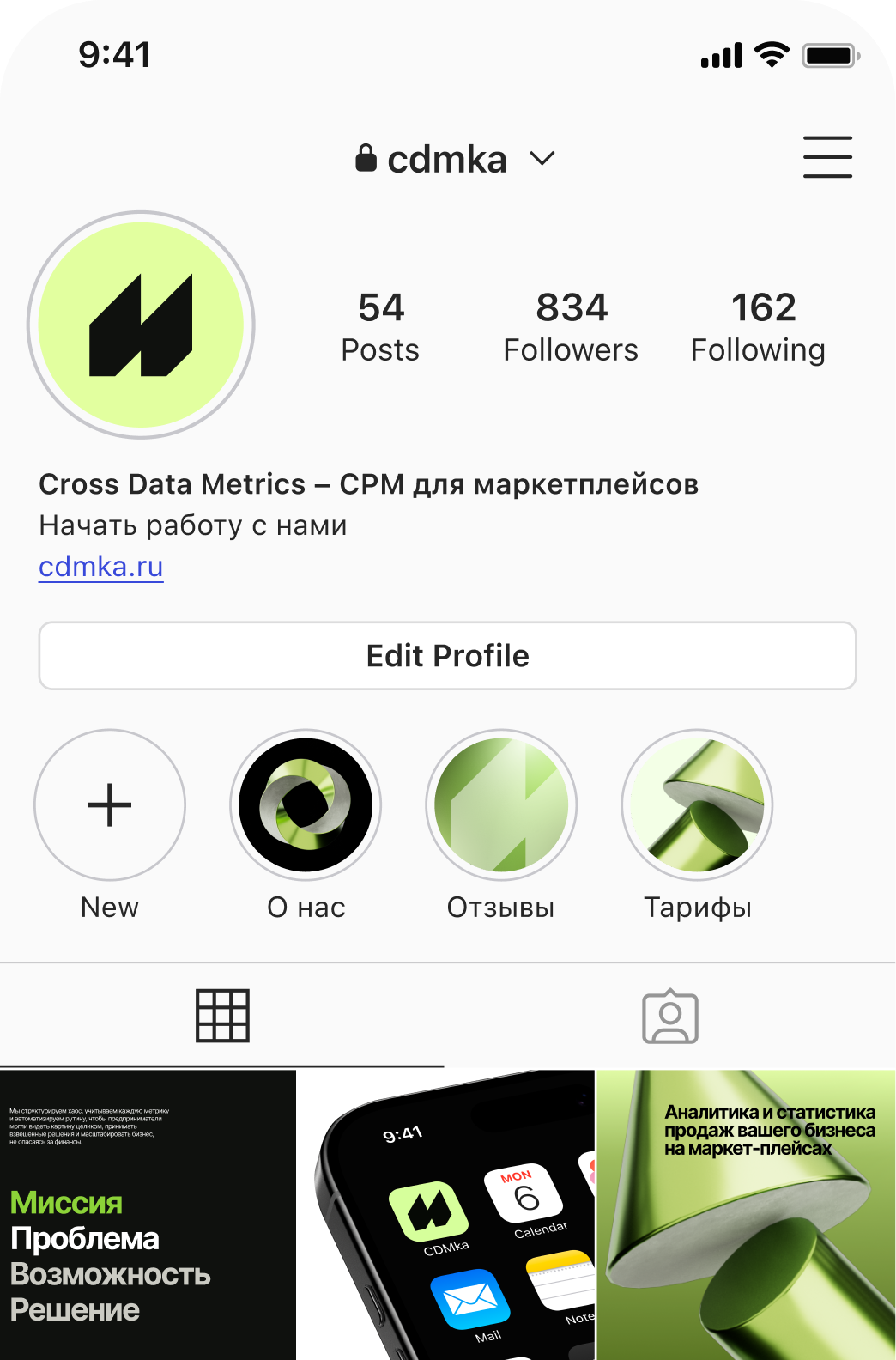Tap the profile picture avatar

click(x=142, y=325)
